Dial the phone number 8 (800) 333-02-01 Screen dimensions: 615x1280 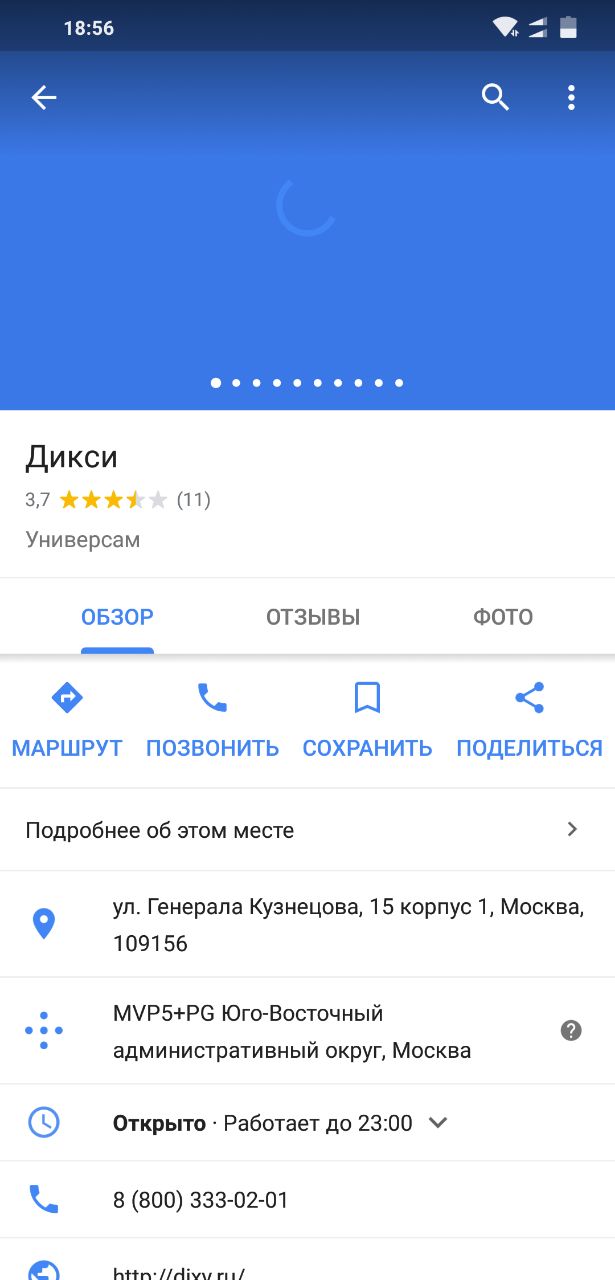tap(200, 1200)
